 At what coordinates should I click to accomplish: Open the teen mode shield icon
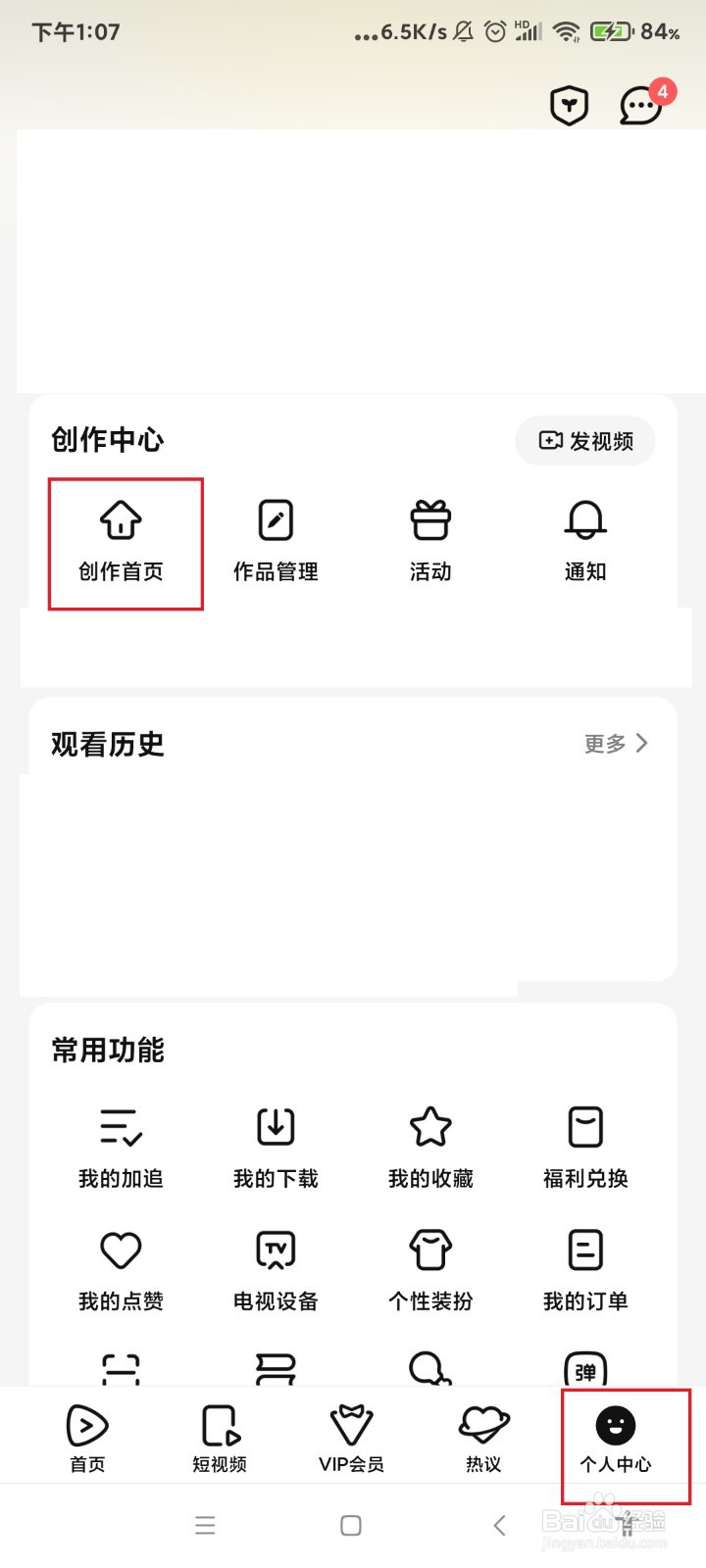[570, 106]
